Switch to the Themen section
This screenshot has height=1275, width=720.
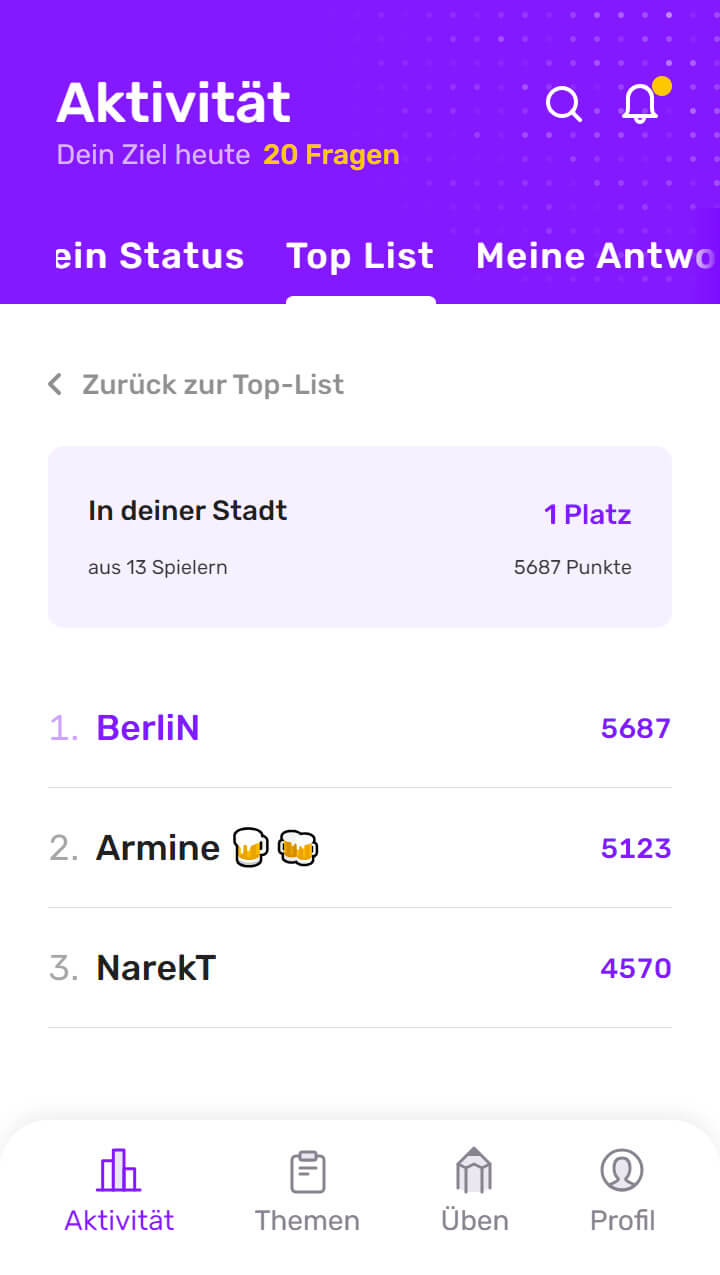pyautogui.click(x=307, y=1190)
